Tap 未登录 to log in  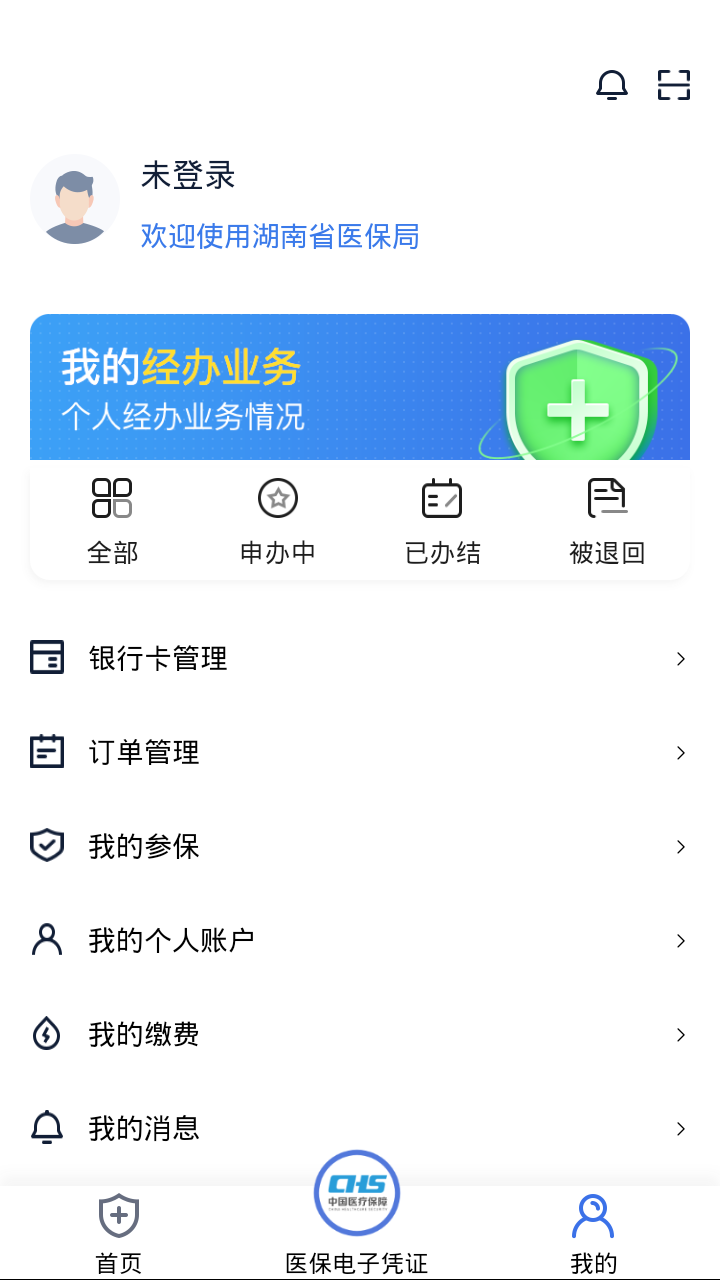[x=188, y=176]
